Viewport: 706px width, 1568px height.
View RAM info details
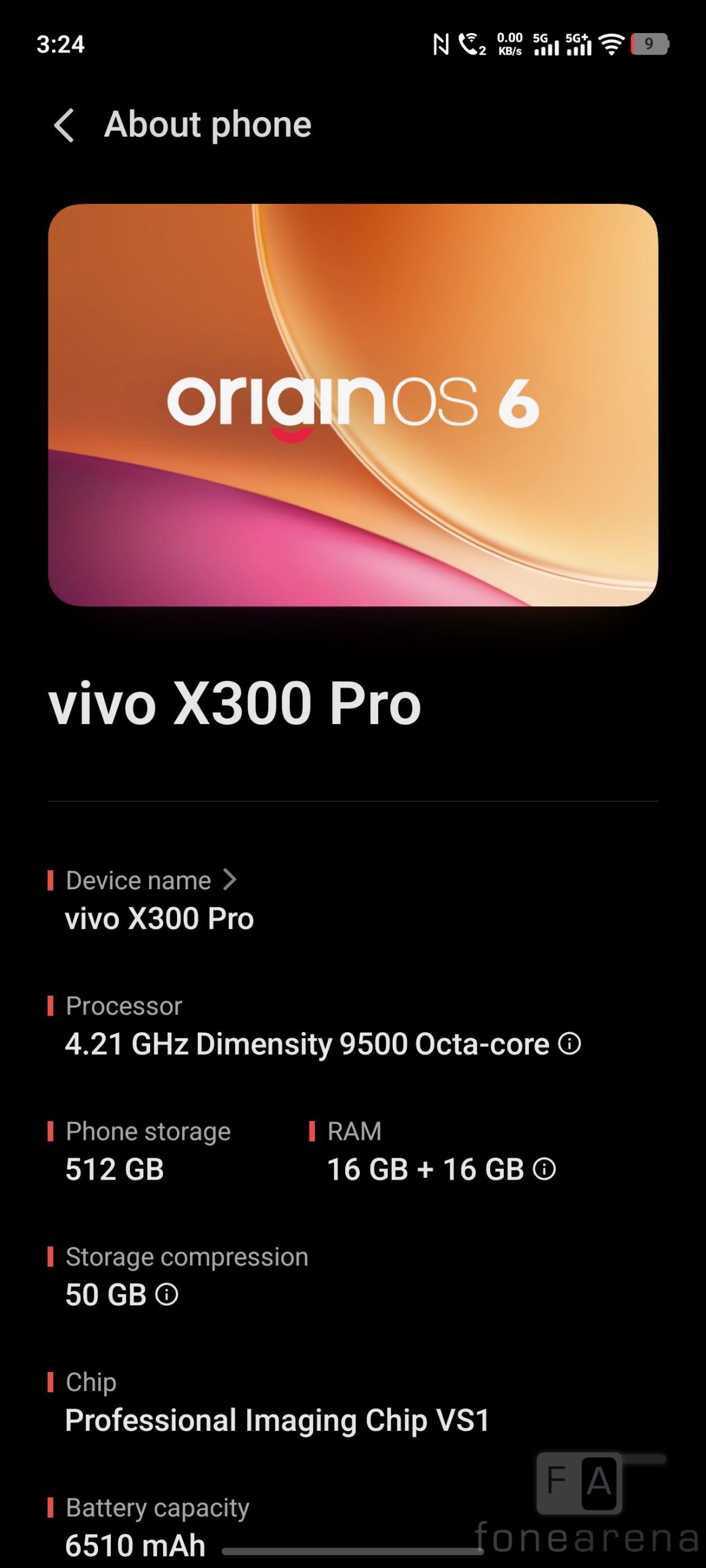[x=544, y=1169]
